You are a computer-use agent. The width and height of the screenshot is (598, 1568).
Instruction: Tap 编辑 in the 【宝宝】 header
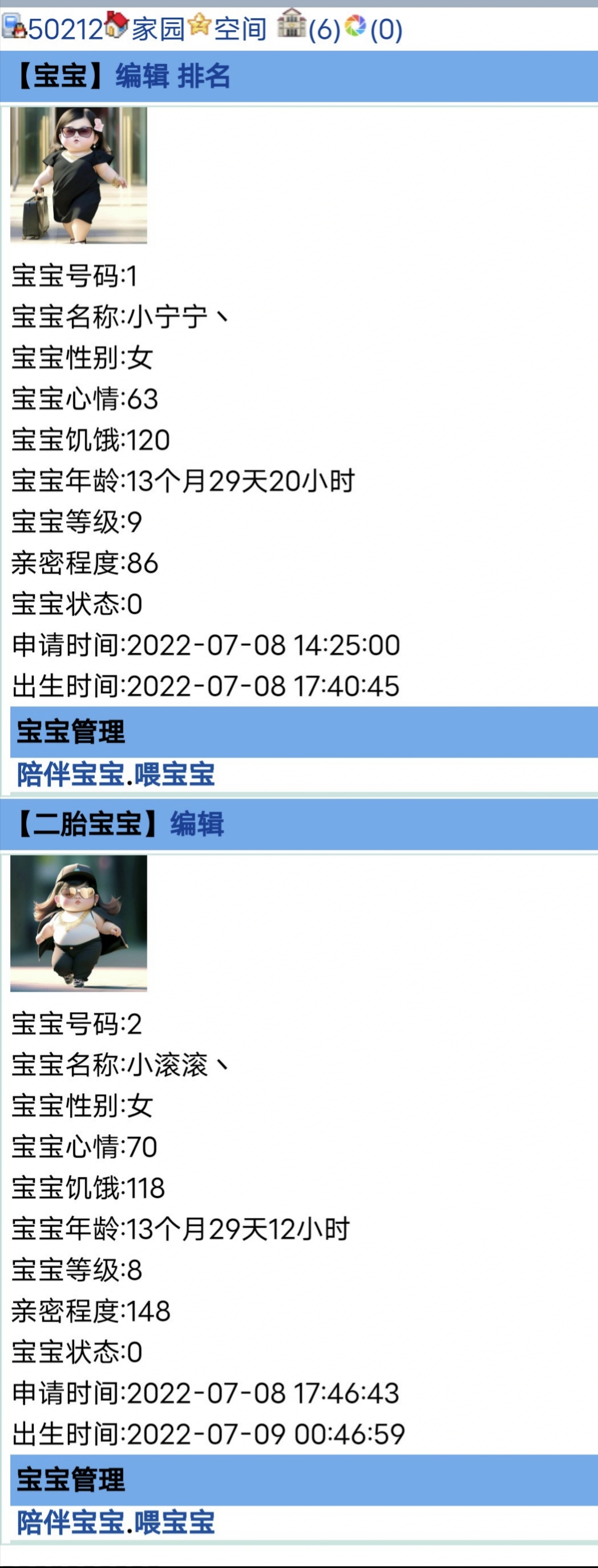tap(142, 76)
